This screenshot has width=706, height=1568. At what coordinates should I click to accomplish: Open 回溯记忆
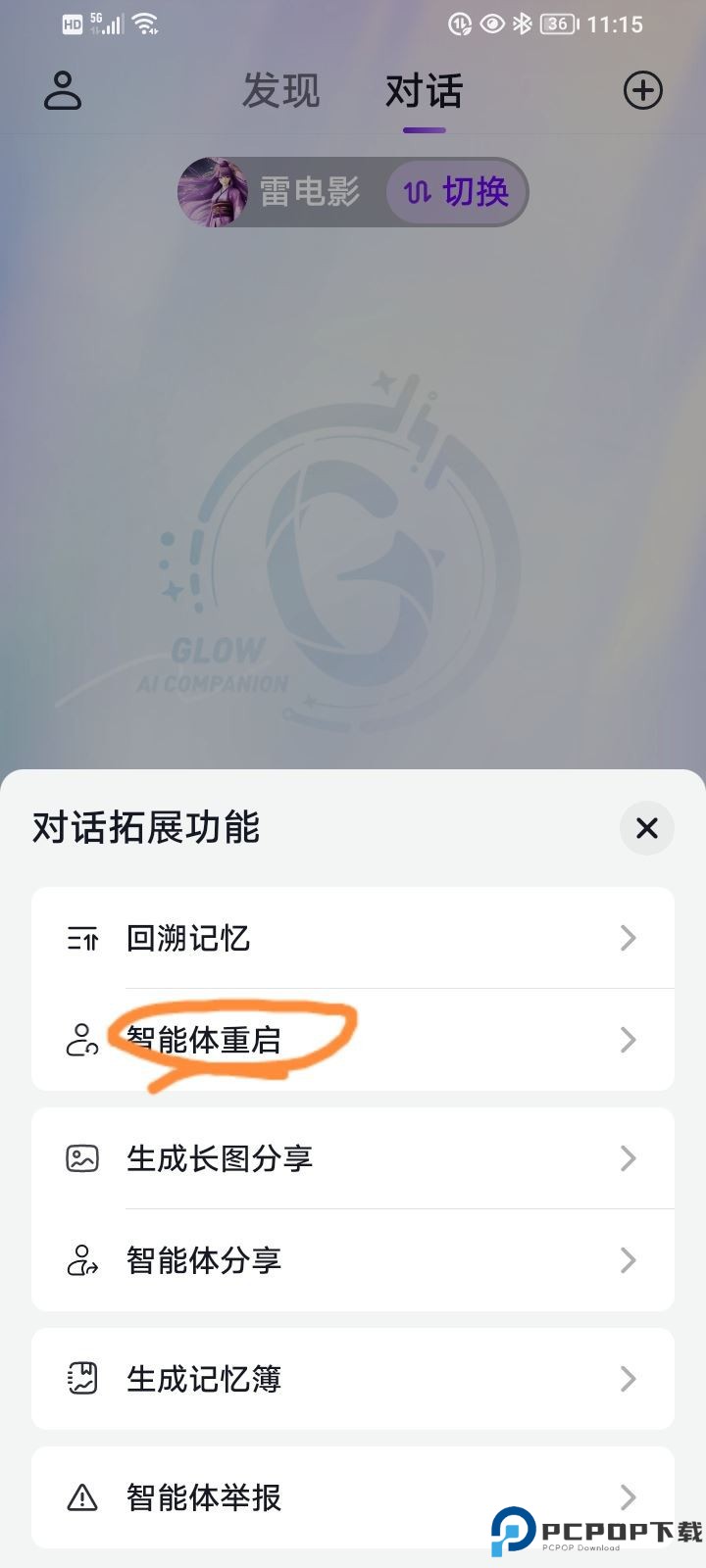coord(353,938)
